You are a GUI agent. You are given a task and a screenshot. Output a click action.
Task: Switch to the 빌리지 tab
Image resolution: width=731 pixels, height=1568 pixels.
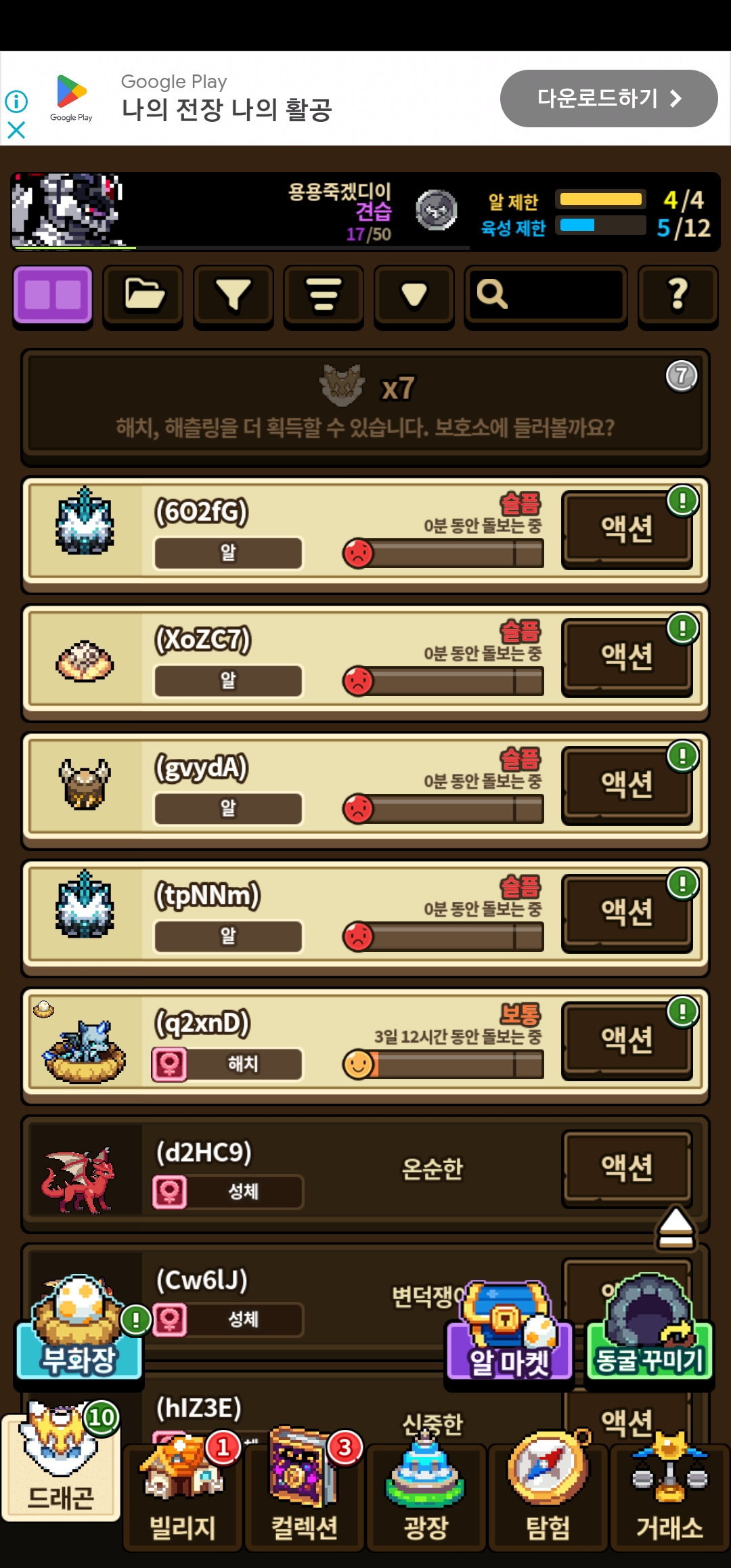pyautogui.click(x=183, y=1496)
